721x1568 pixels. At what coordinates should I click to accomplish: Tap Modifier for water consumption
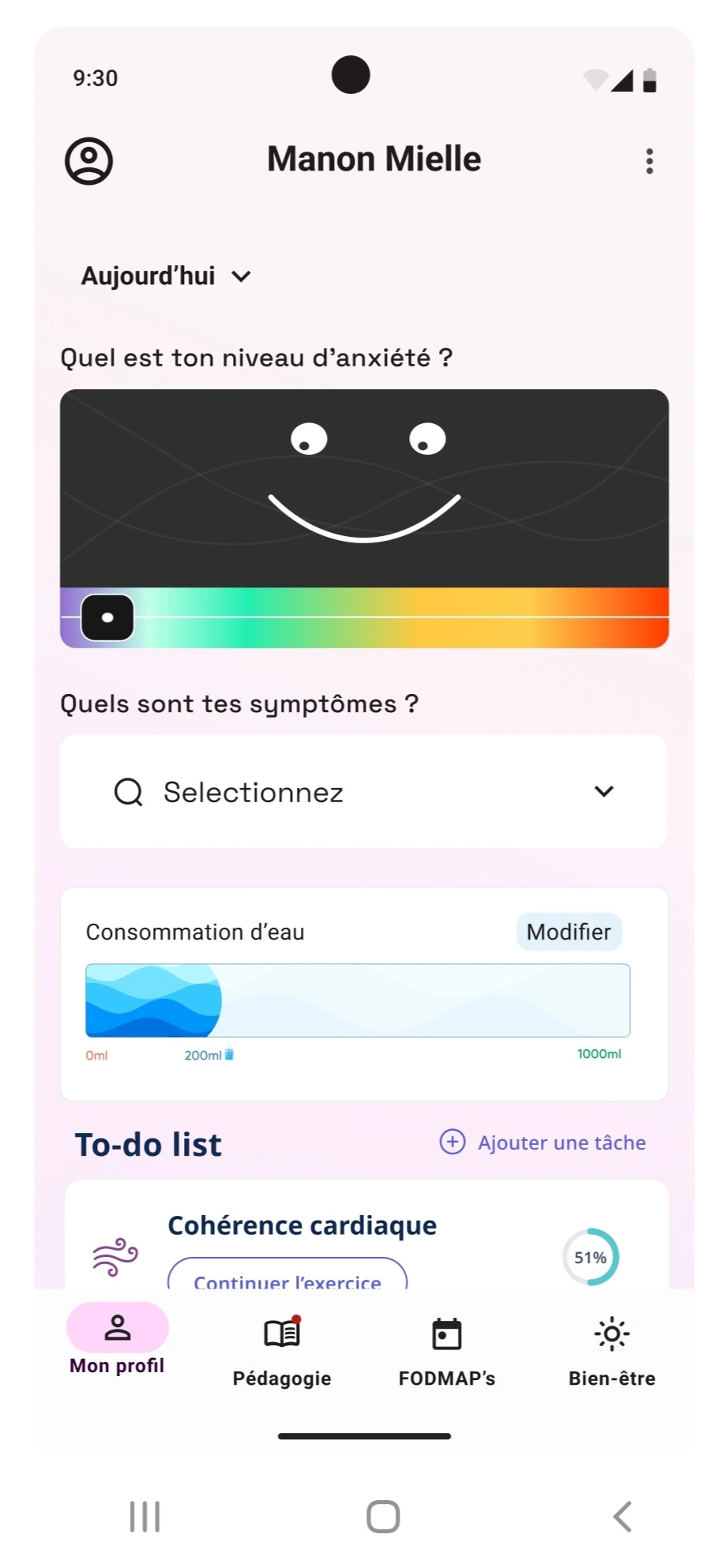tap(569, 932)
